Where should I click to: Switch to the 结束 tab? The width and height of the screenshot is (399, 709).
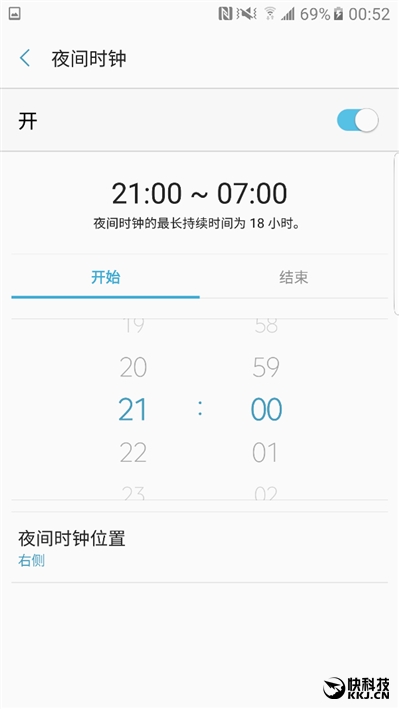tap(294, 277)
